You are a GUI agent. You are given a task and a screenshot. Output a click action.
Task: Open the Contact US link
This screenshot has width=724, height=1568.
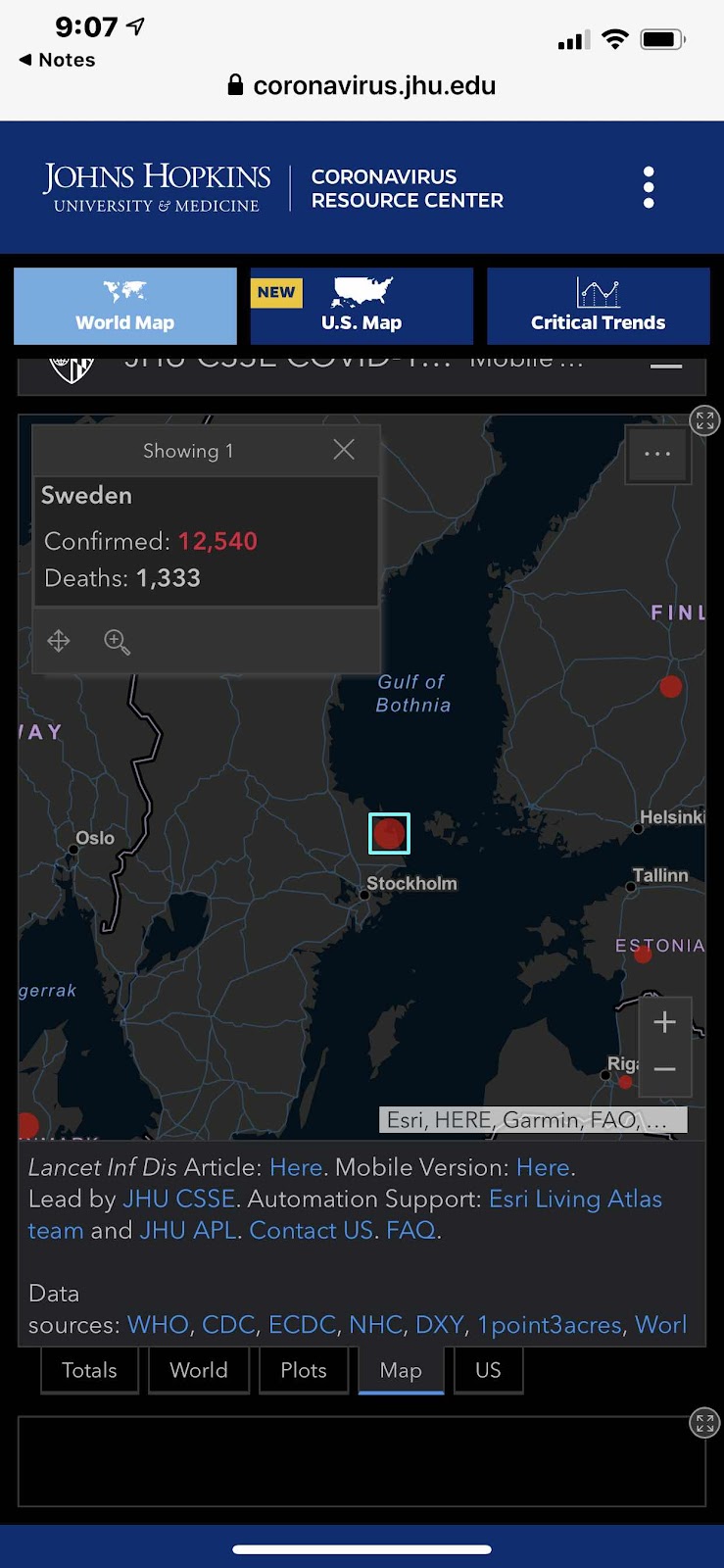click(x=311, y=1230)
